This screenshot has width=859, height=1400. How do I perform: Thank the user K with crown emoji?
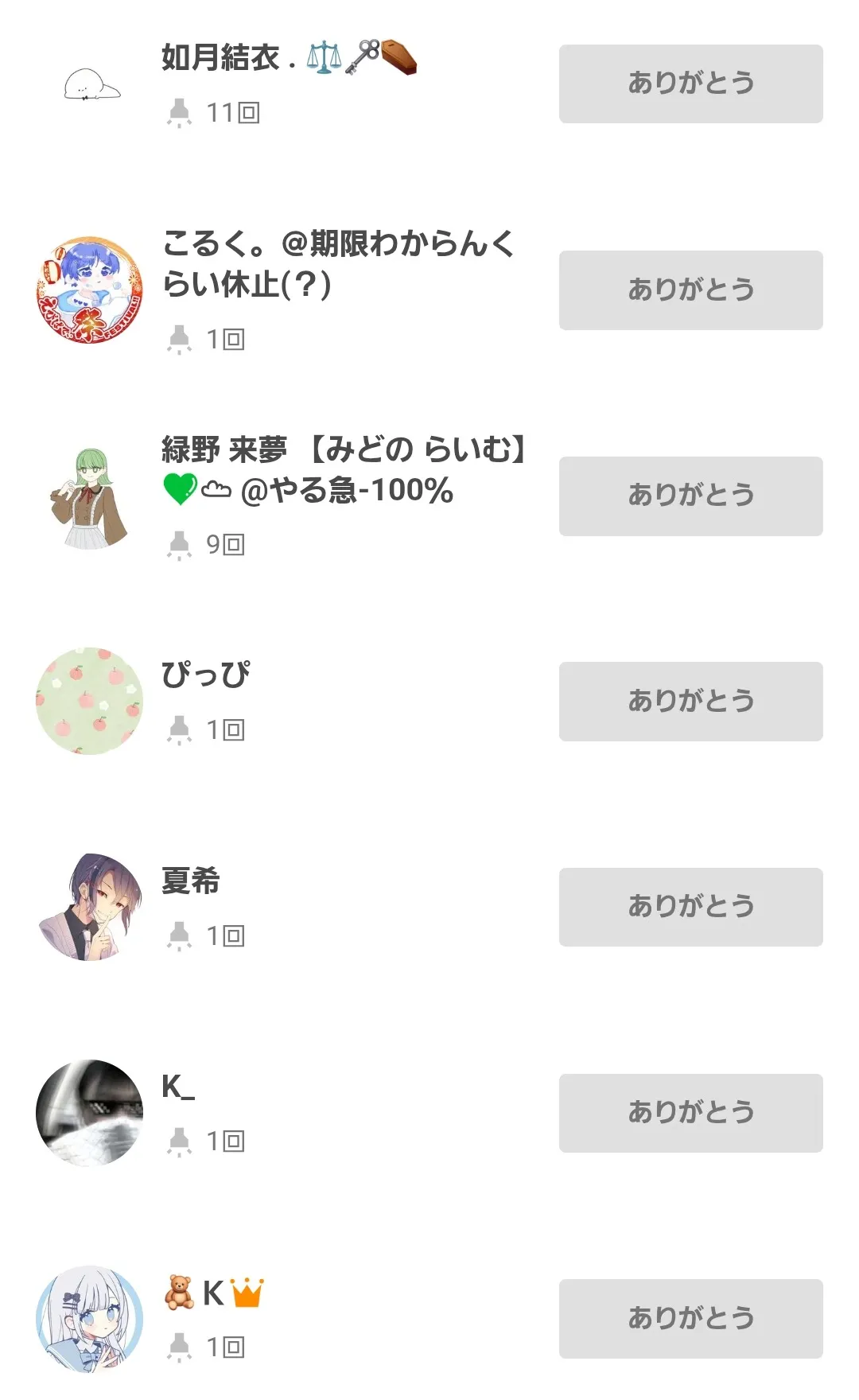pos(690,1318)
